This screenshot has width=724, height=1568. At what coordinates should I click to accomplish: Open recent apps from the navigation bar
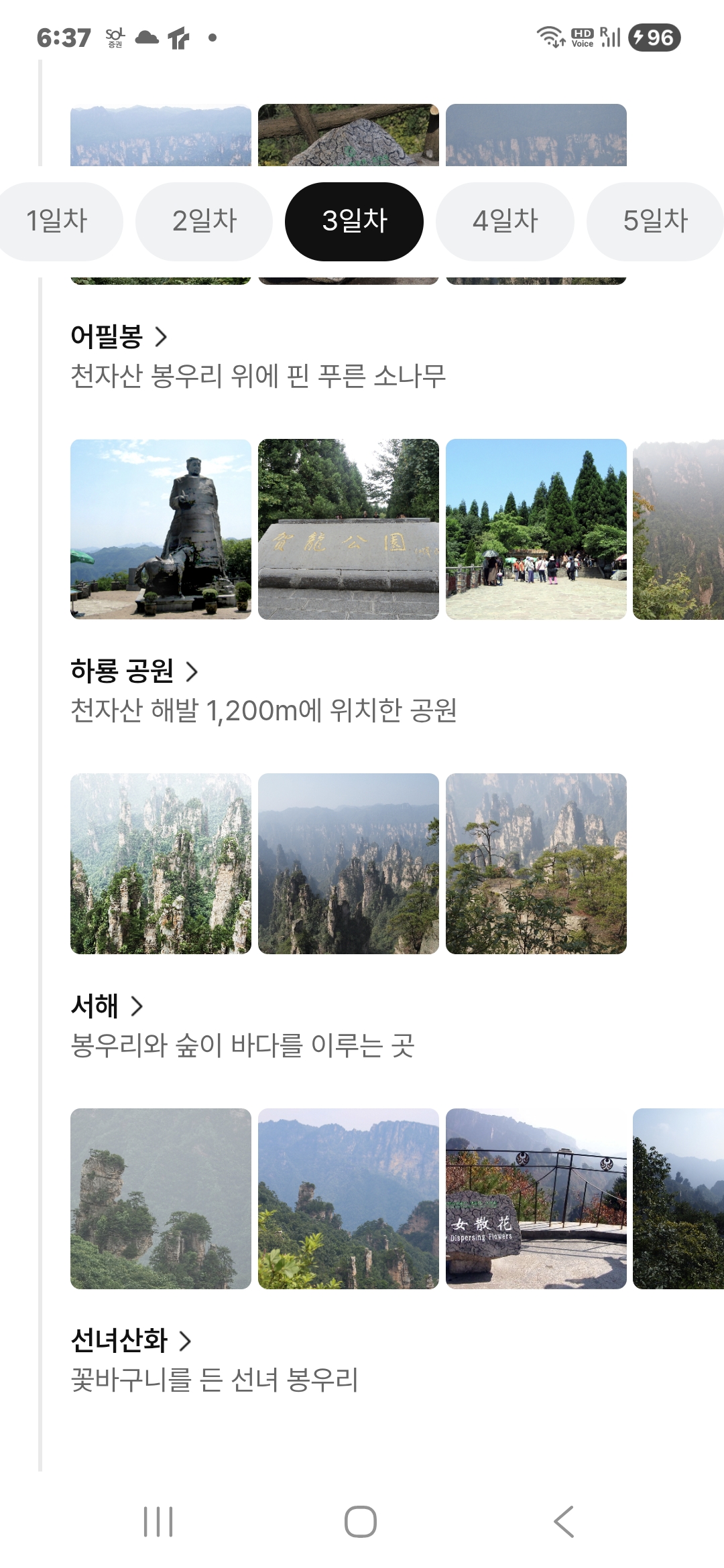pos(159,1522)
